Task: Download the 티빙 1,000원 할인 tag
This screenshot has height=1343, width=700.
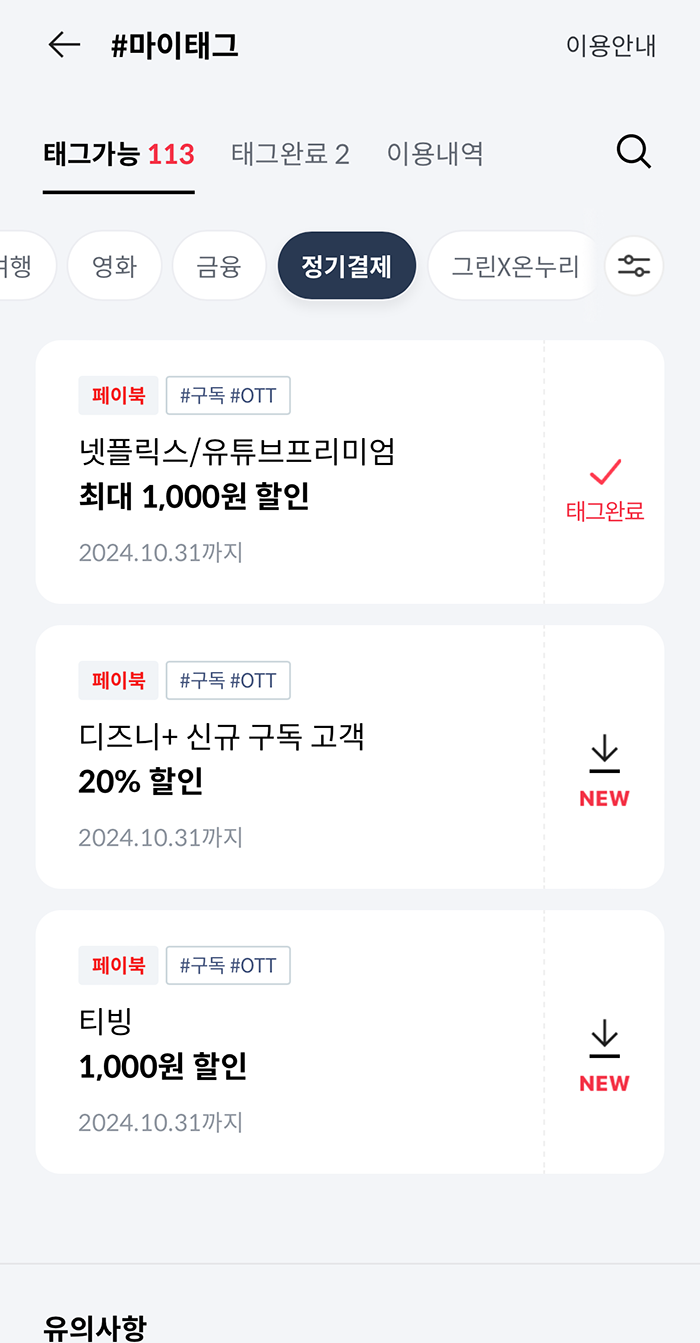Action: click(x=604, y=1056)
